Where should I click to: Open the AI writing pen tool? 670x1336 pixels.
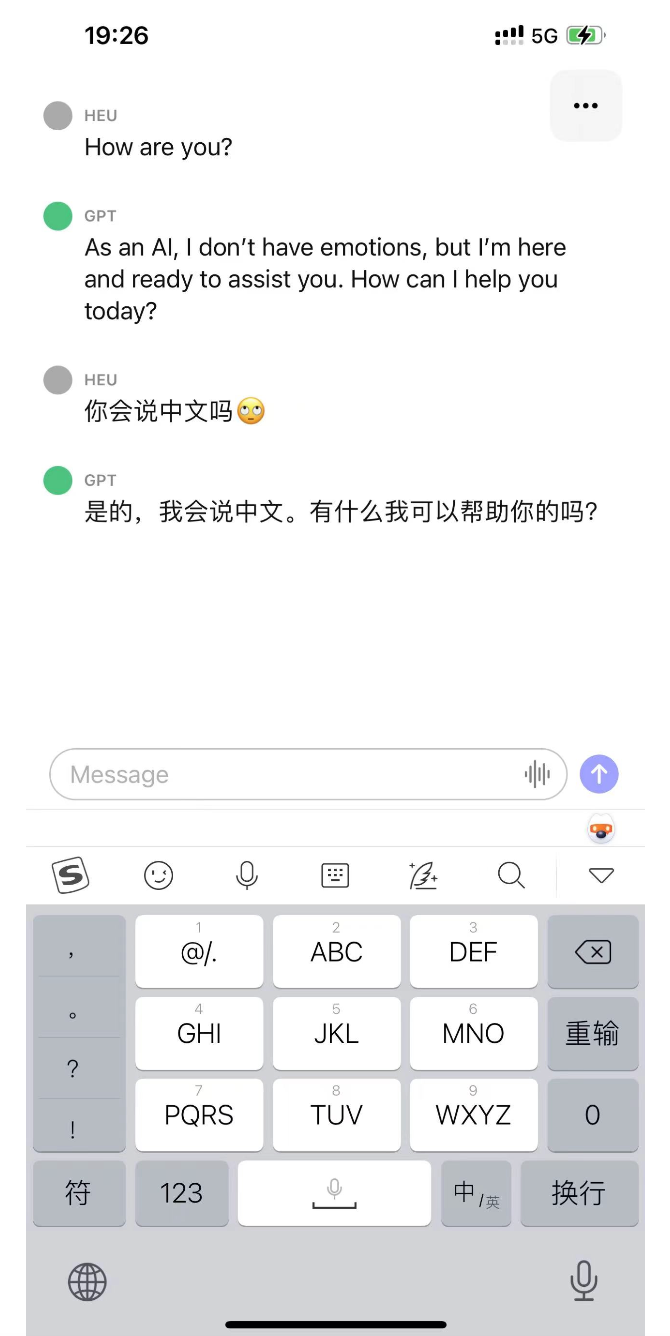[424, 876]
